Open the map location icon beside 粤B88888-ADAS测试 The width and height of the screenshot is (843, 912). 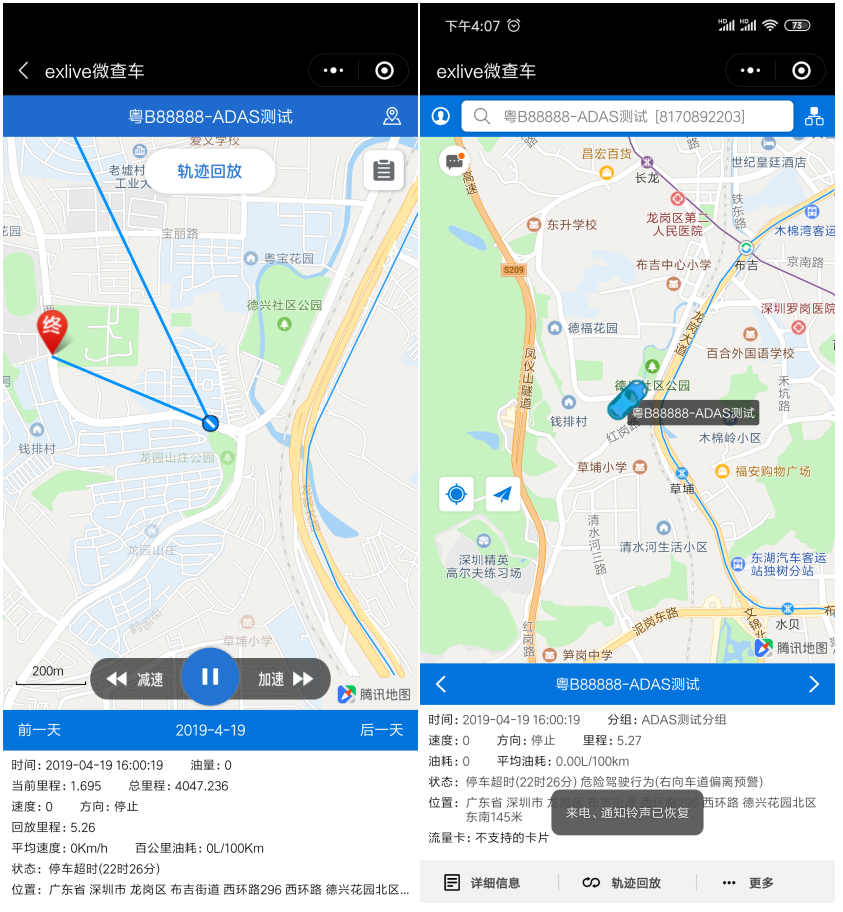pos(391,117)
